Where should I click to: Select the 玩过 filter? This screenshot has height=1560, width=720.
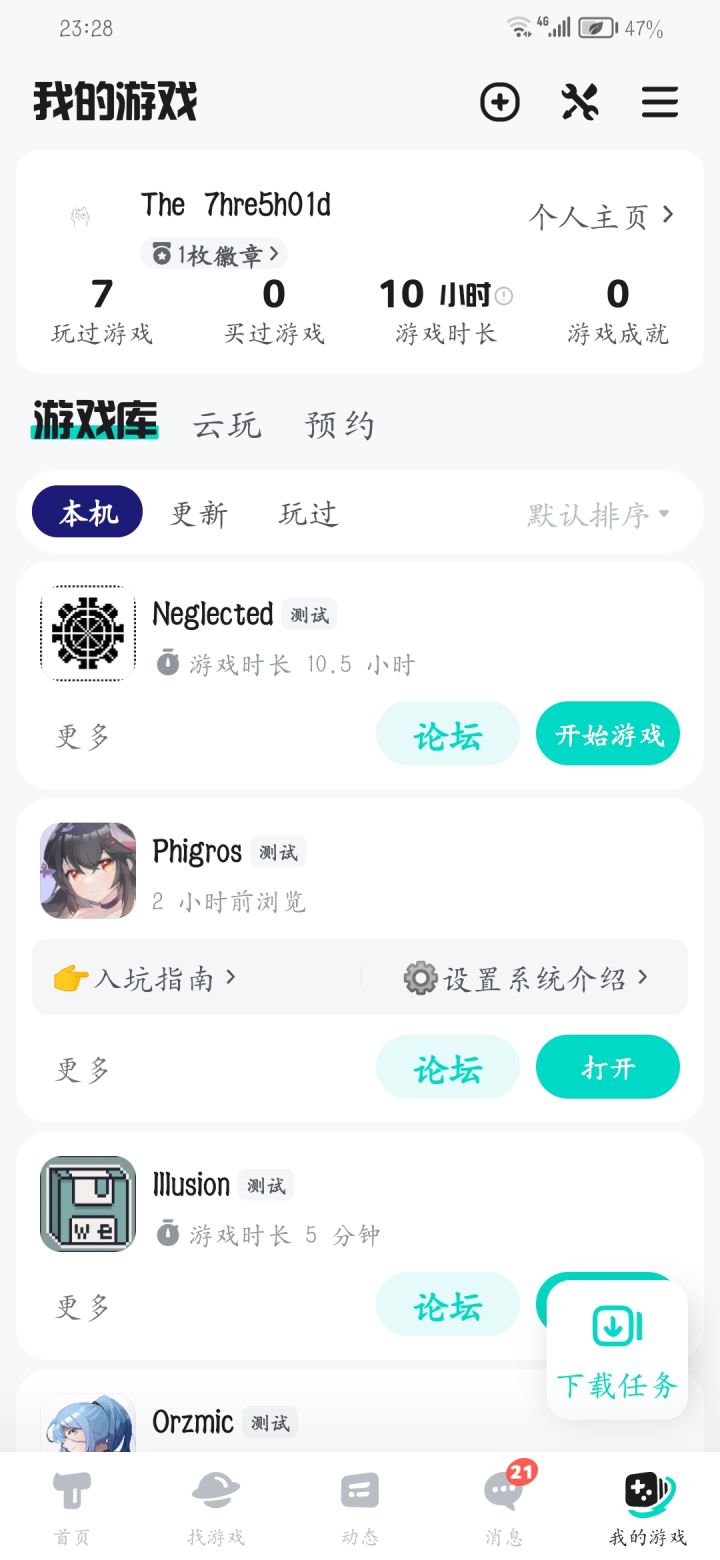click(x=308, y=514)
